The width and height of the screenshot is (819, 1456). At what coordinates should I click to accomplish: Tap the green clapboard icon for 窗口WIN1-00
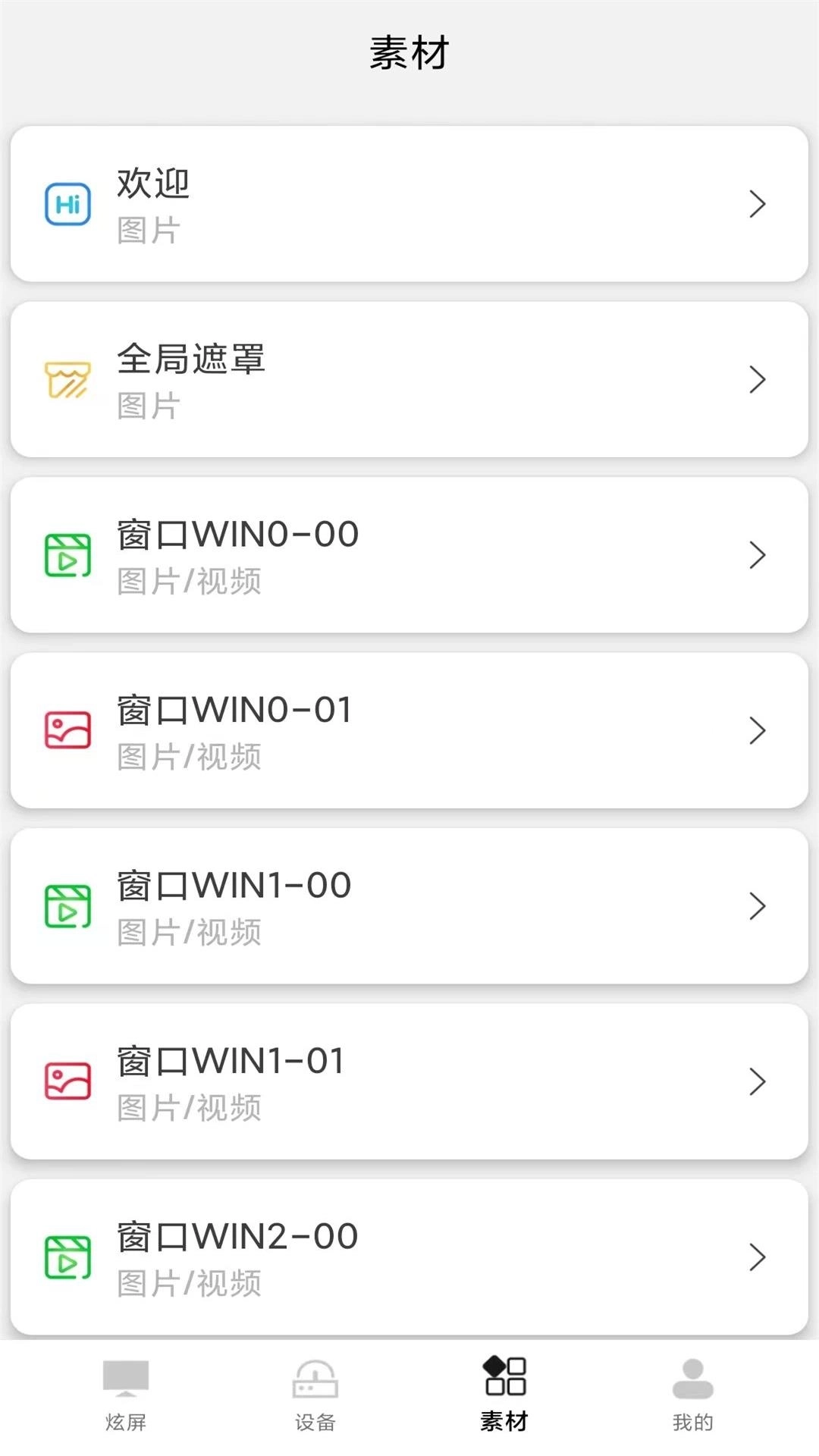[x=68, y=906]
